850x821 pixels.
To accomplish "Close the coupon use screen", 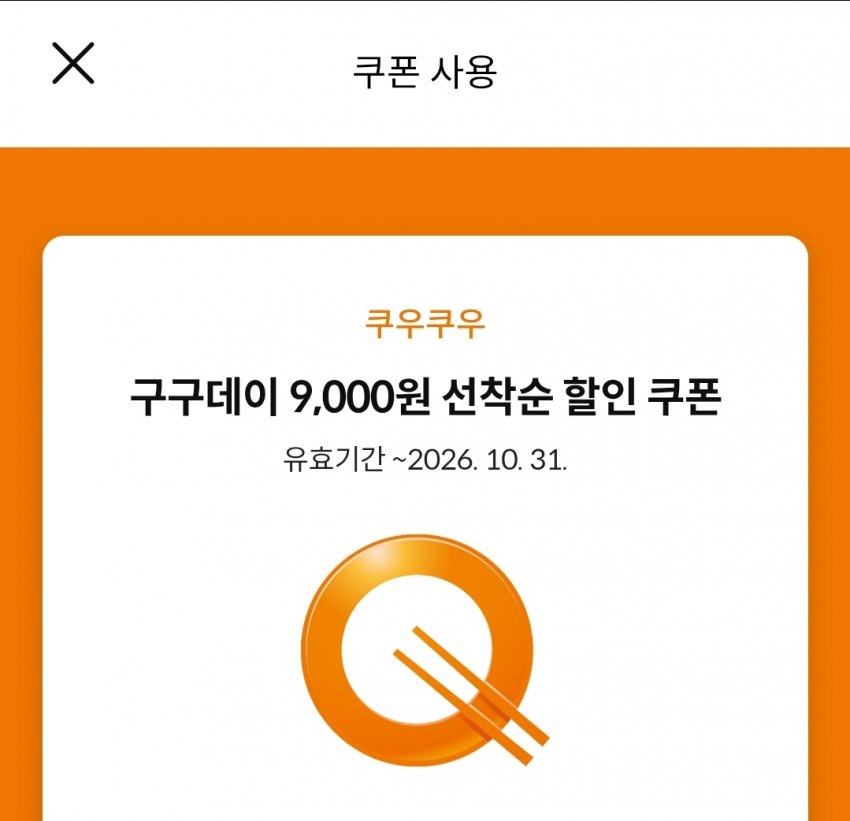I will point(73,63).
